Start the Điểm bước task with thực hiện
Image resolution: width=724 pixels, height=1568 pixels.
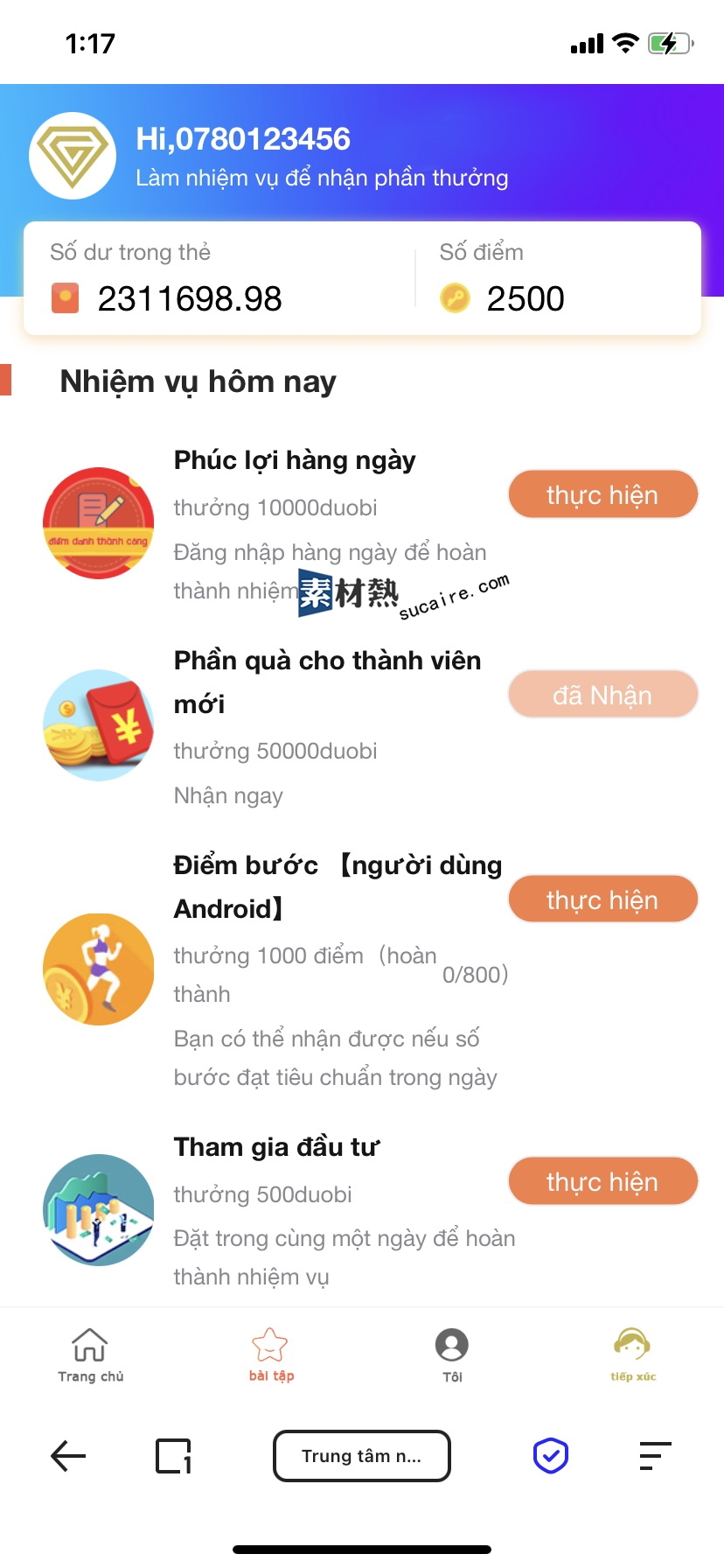click(x=602, y=899)
